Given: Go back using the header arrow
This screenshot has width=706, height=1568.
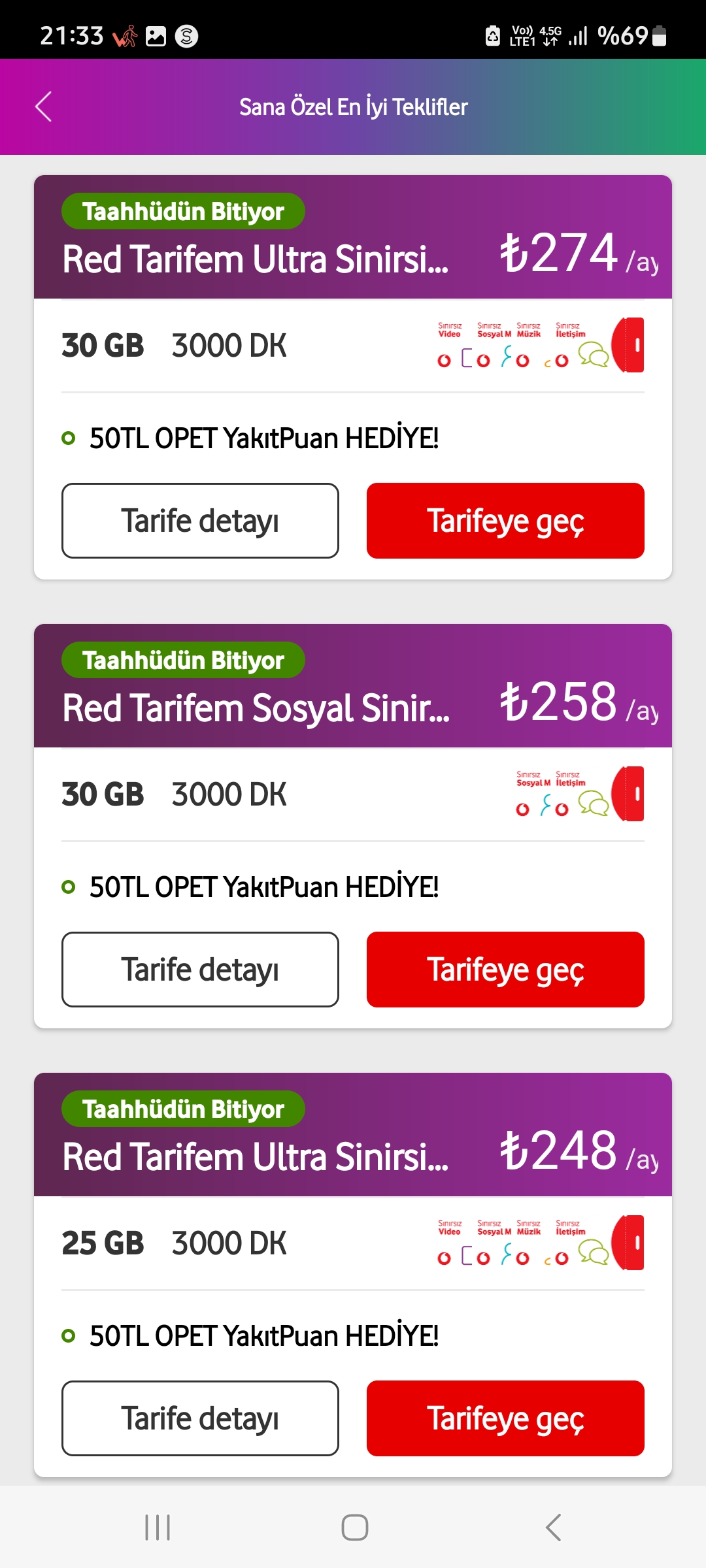Looking at the screenshot, I should coord(43,106).
